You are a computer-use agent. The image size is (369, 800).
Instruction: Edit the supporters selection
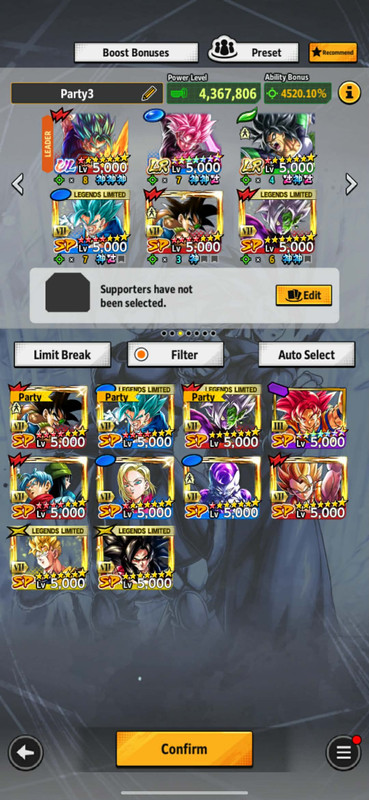click(304, 295)
